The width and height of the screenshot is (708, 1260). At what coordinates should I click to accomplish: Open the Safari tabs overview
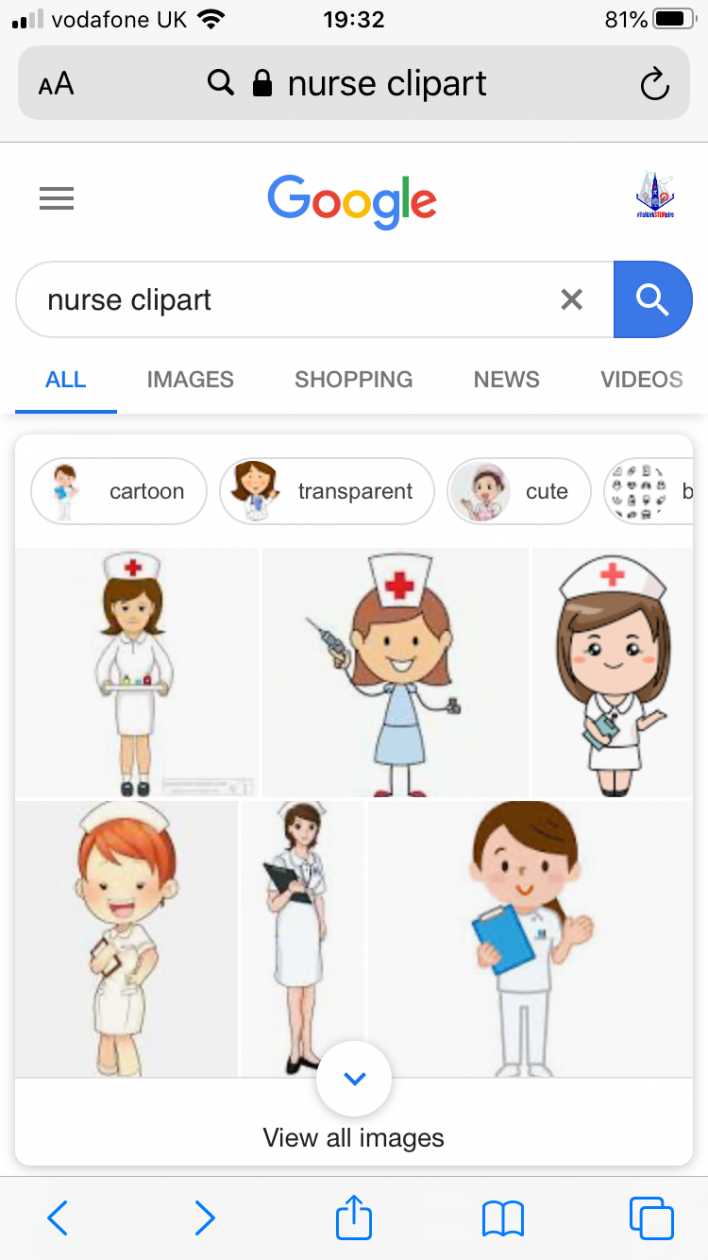click(x=651, y=1217)
